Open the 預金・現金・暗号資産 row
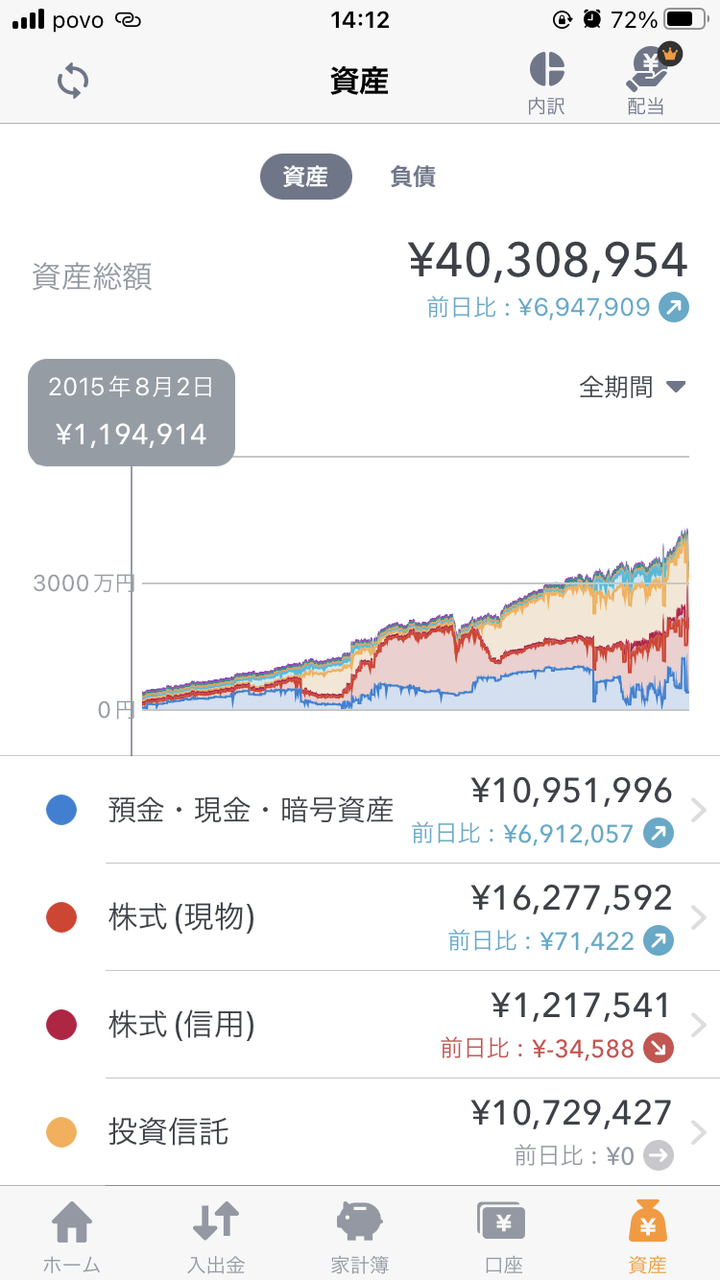Viewport: 720px width, 1280px height. (x=360, y=810)
